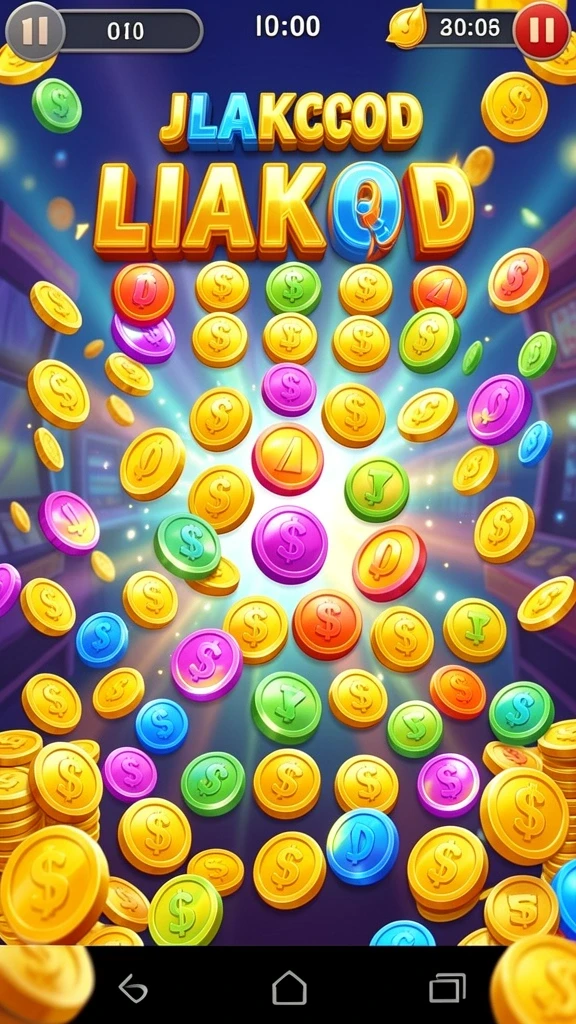Go to the home screen
576x1024 pixels.
[x=289, y=987]
